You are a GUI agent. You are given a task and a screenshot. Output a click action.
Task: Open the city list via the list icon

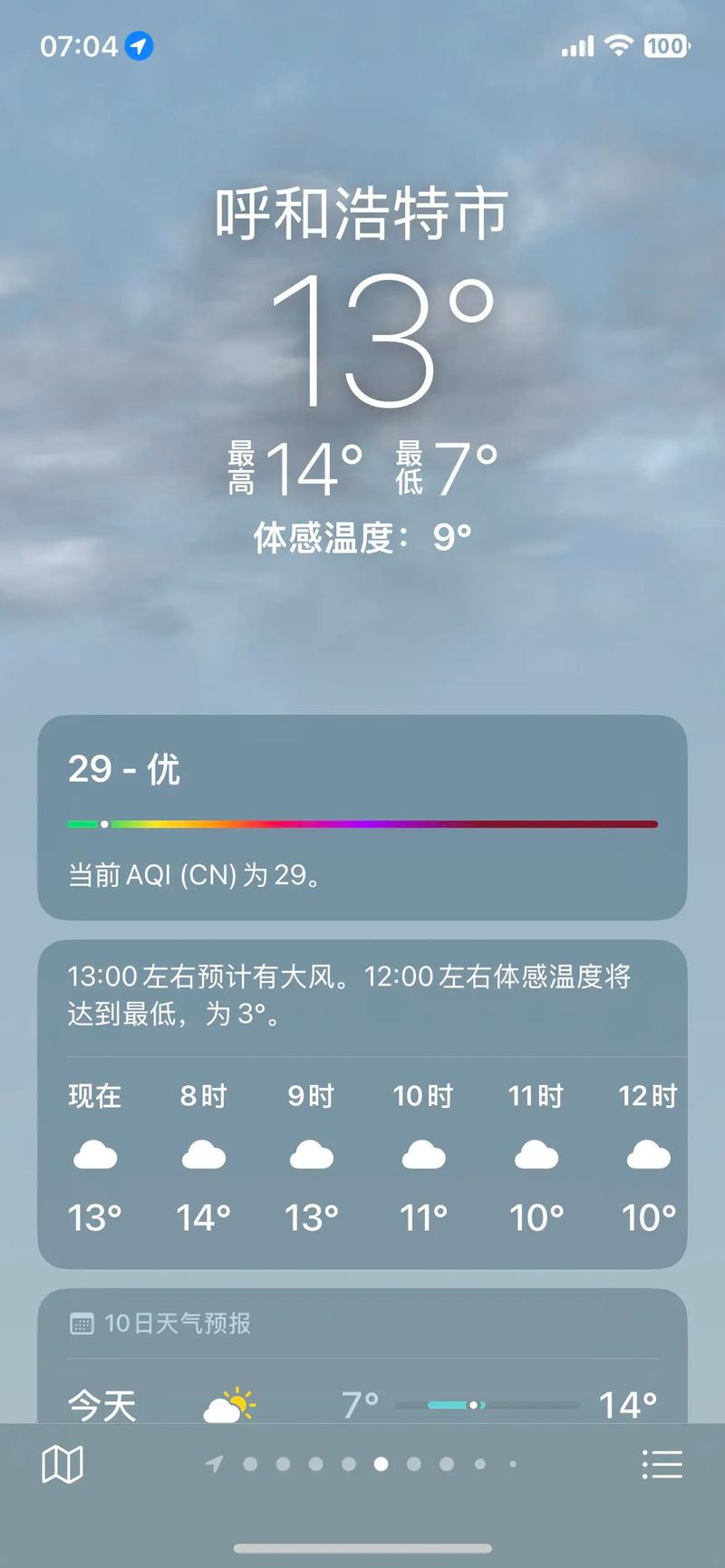pyautogui.click(x=663, y=1462)
